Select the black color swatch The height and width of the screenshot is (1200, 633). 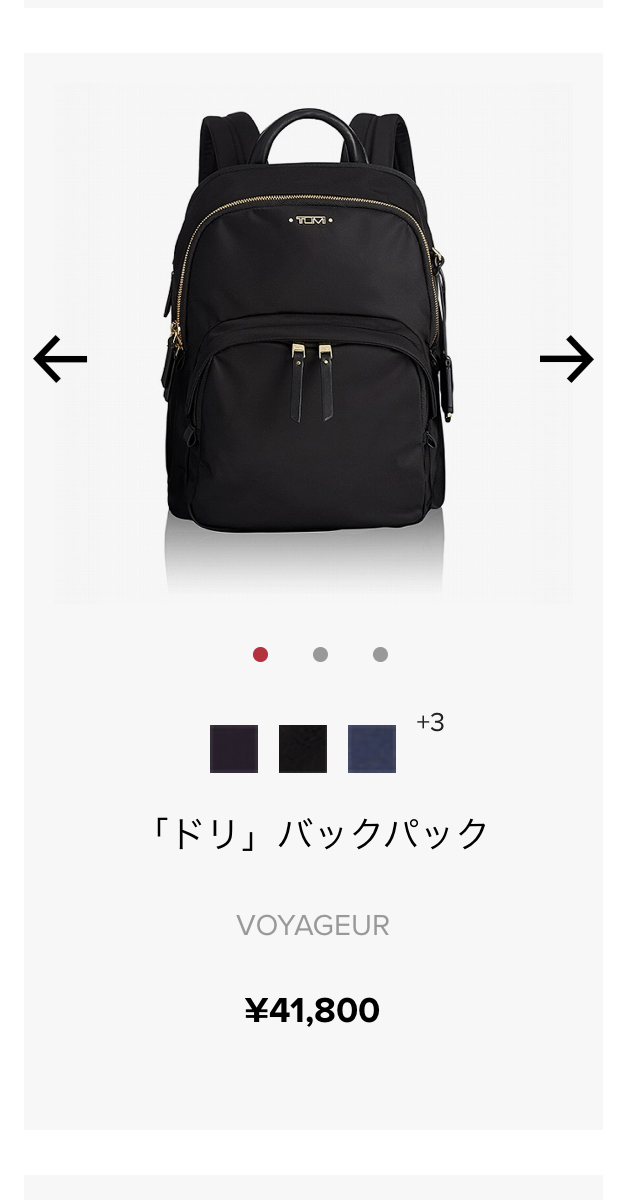pos(303,749)
